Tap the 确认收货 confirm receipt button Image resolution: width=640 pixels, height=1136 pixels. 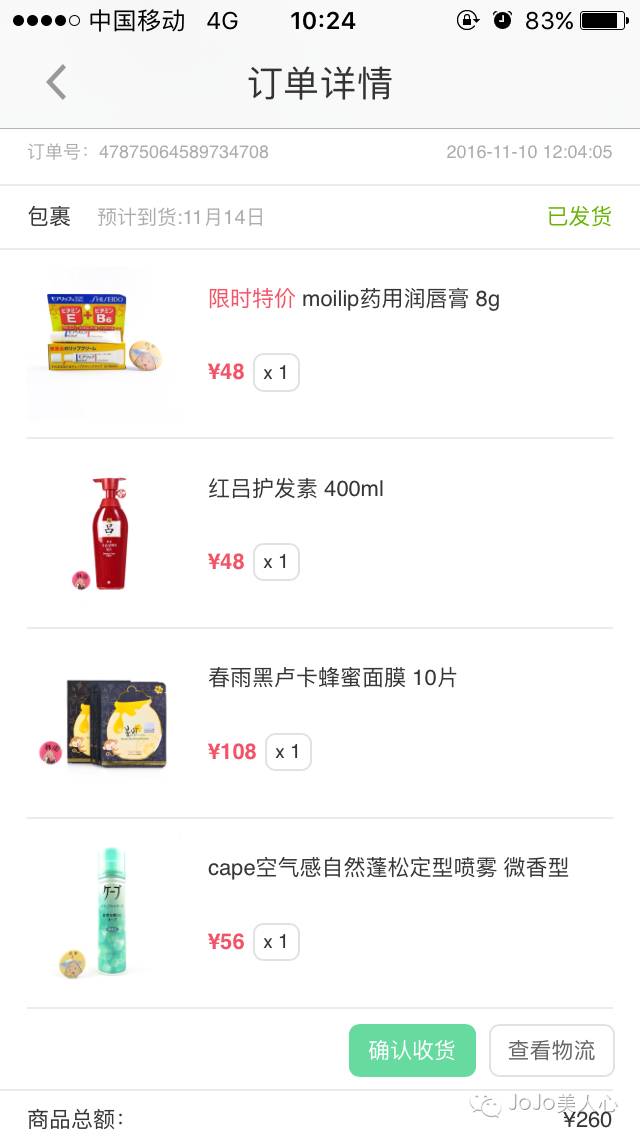(x=412, y=1050)
